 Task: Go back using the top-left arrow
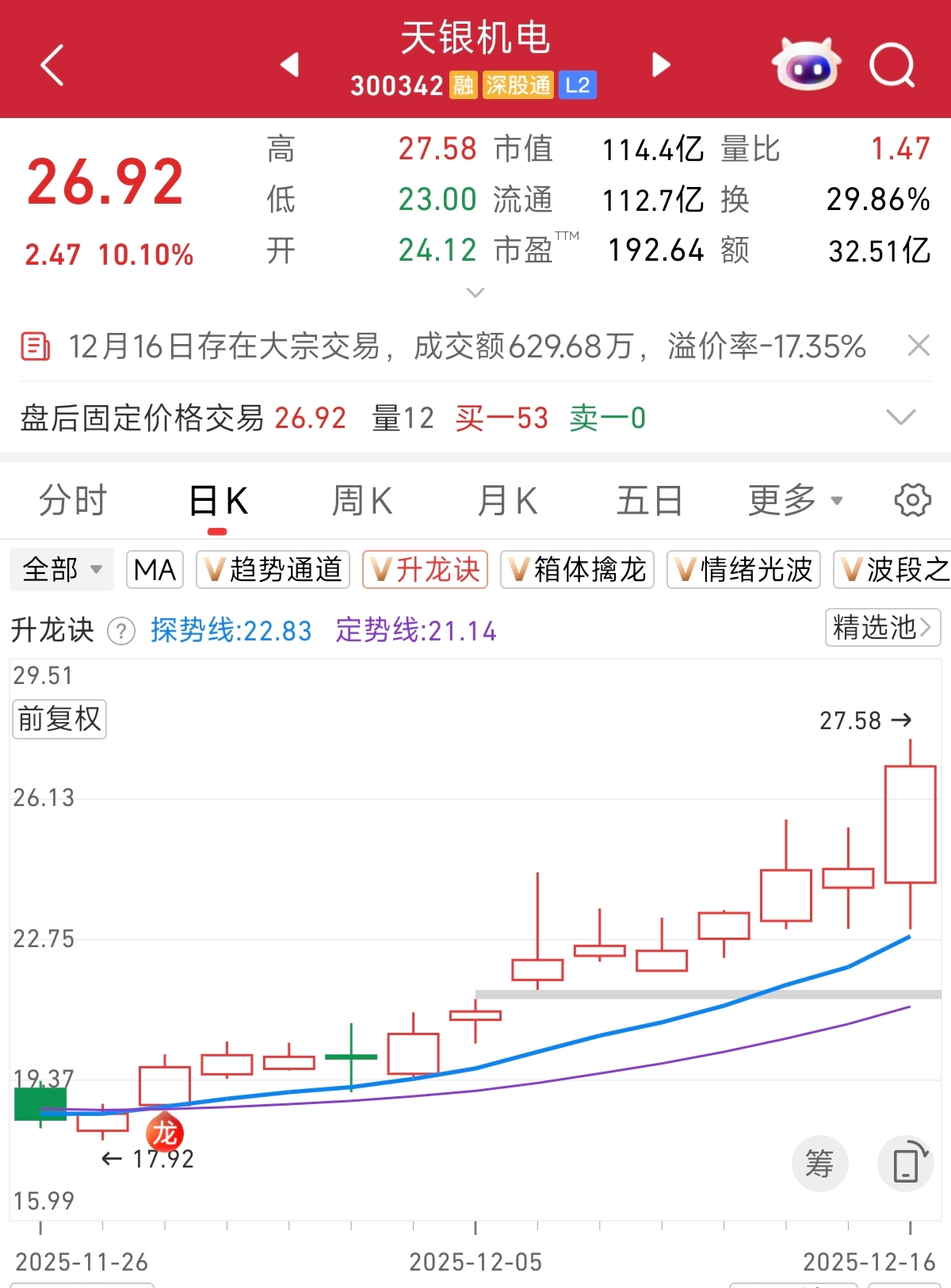pyautogui.click(x=52, y=65)
